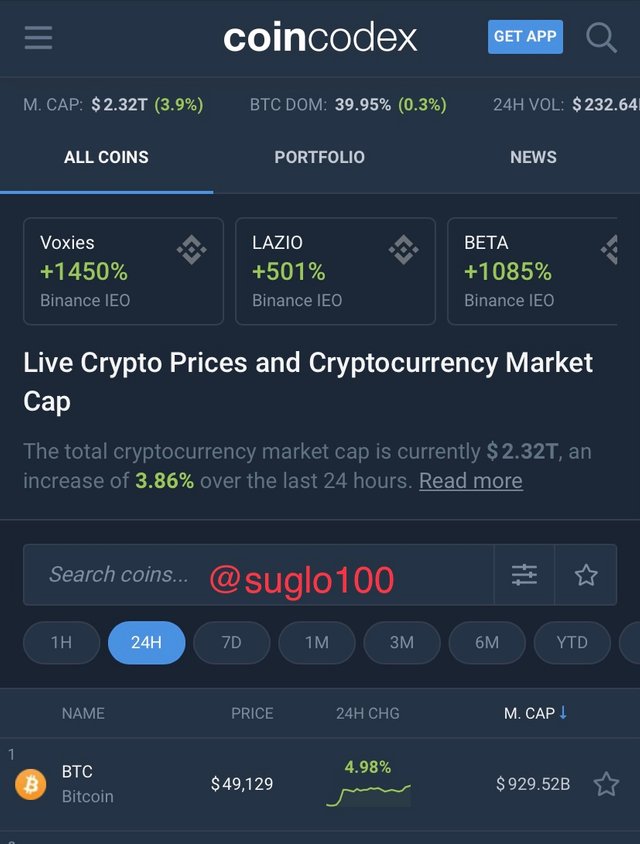Viewport: 640px width, 844px height.
Task: Pick the YTD timeframe chip
Action: coord(572,643)
